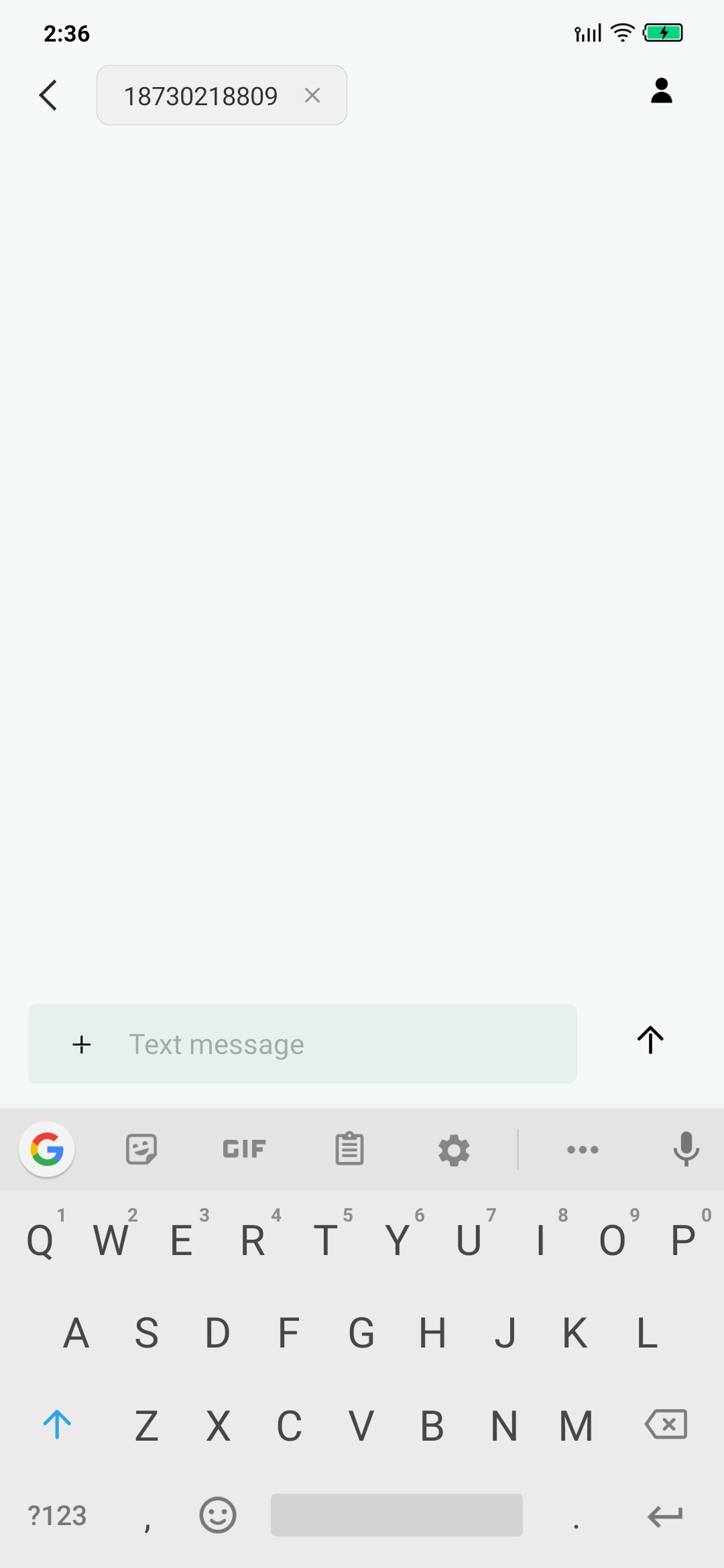Open keyboard settings gear
The image size is (724, 1568).
[454, 1150]
